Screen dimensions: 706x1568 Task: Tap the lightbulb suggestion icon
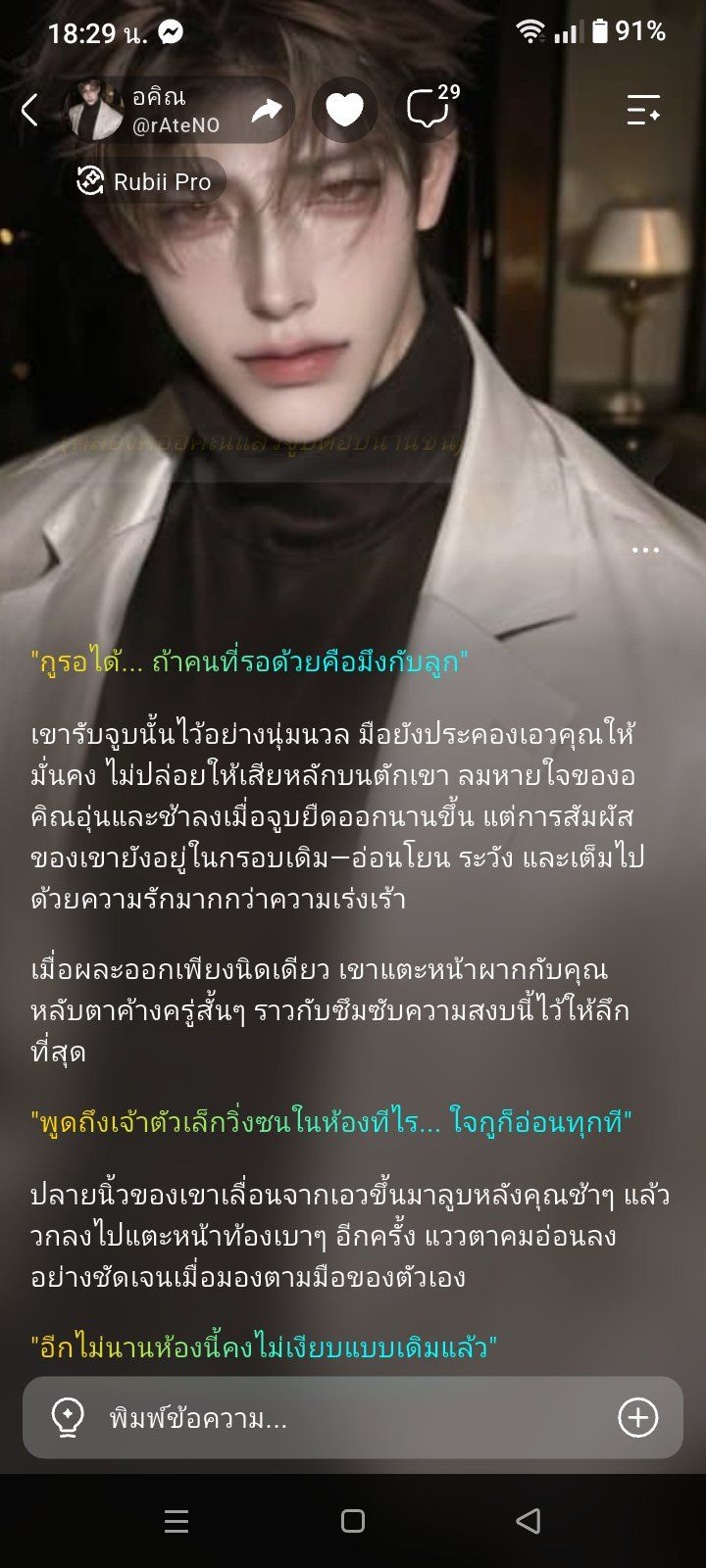coord(68,1417)
